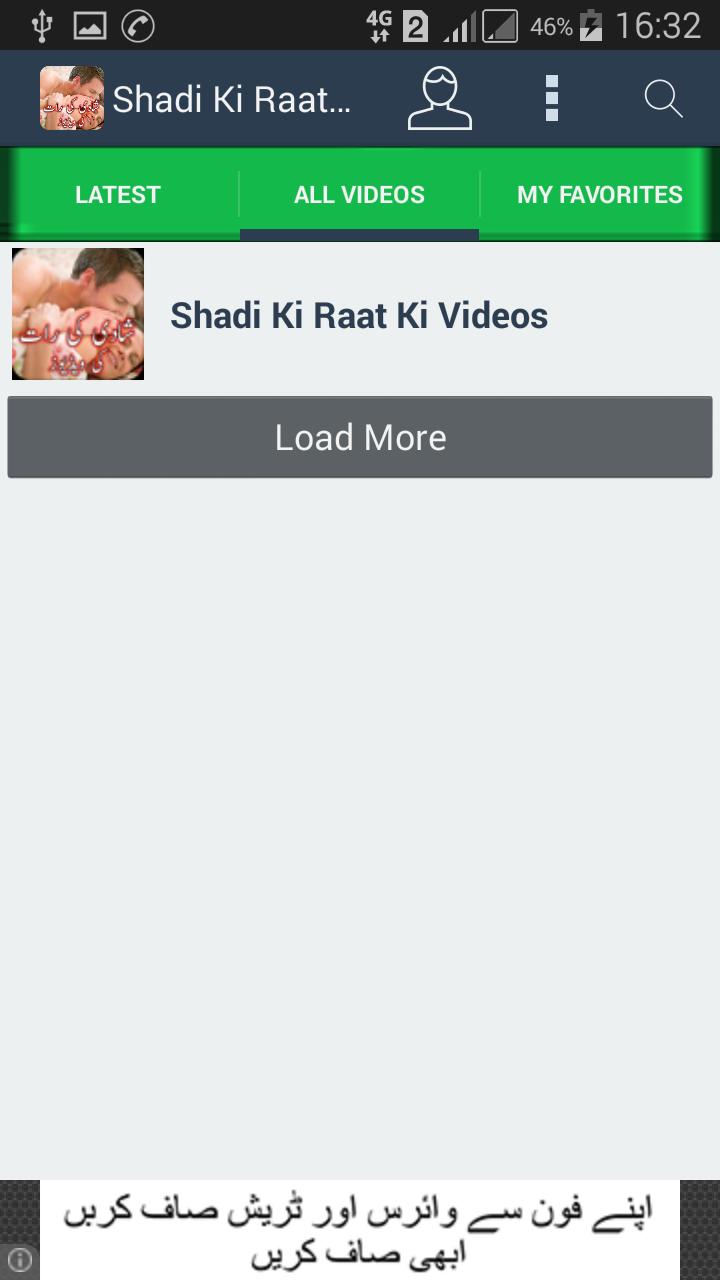
Task: Select the ALL VIDEOS tab
Action: (360, 194)
